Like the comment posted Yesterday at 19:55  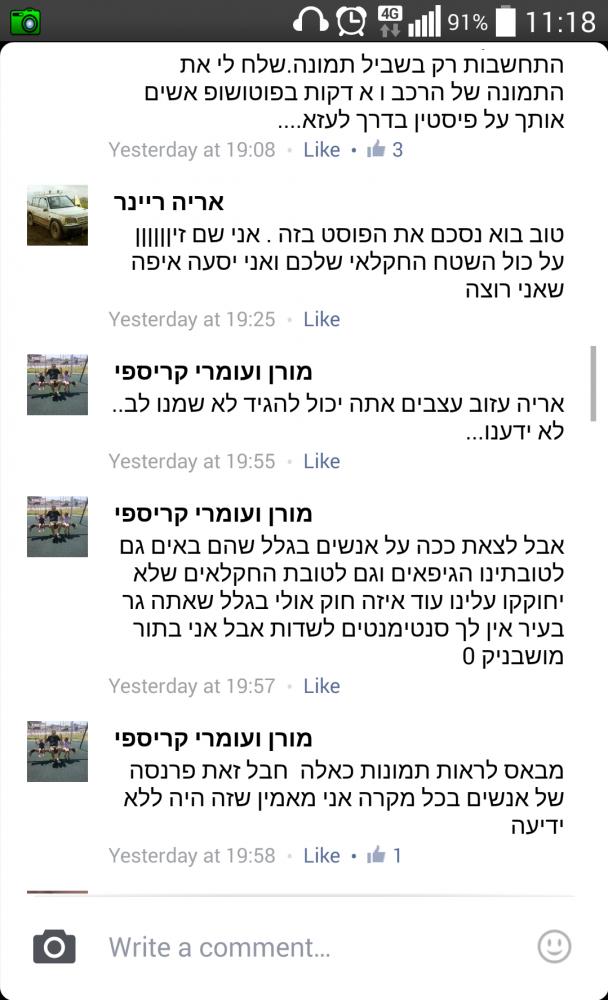tap(322, 461)
